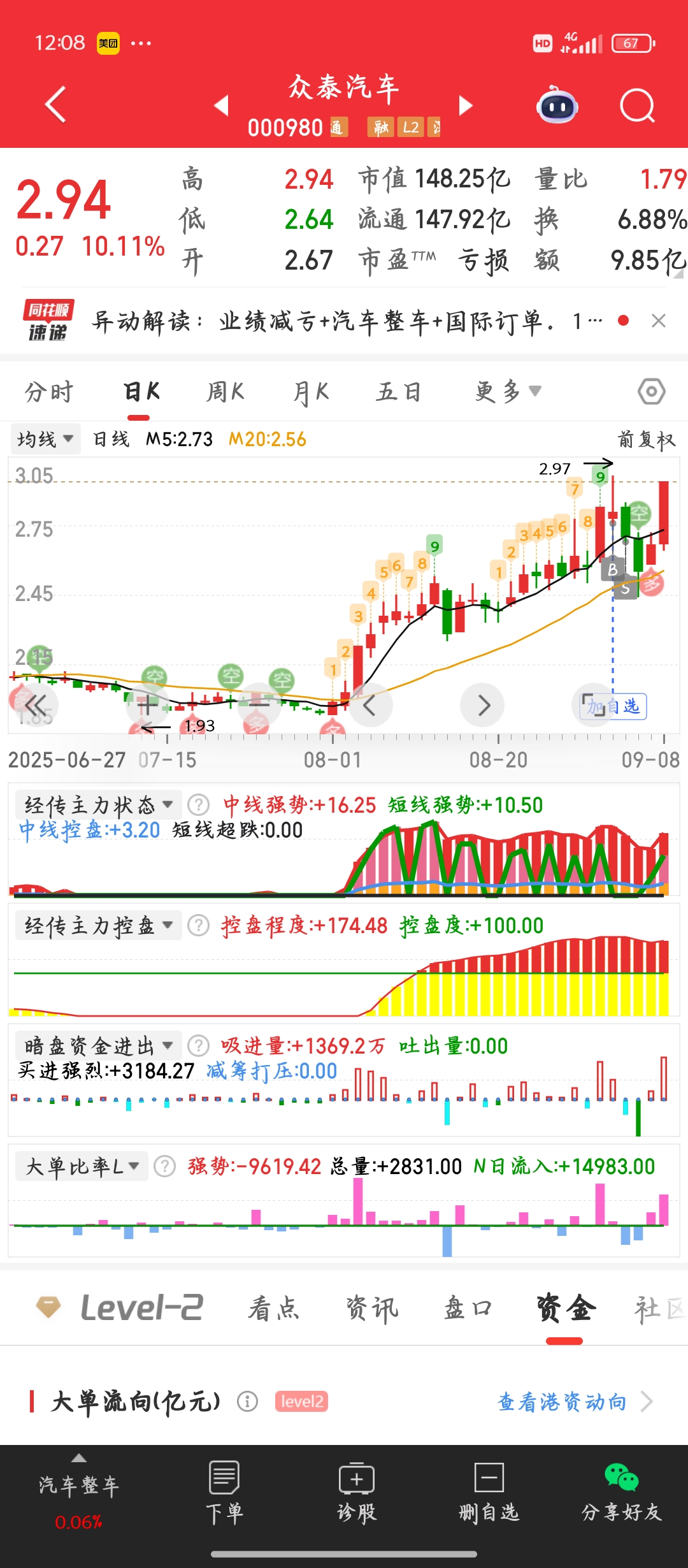Screen dimensions: 688x1568
Task: Go back using the top-left arrow
Action: coord(56,105)
